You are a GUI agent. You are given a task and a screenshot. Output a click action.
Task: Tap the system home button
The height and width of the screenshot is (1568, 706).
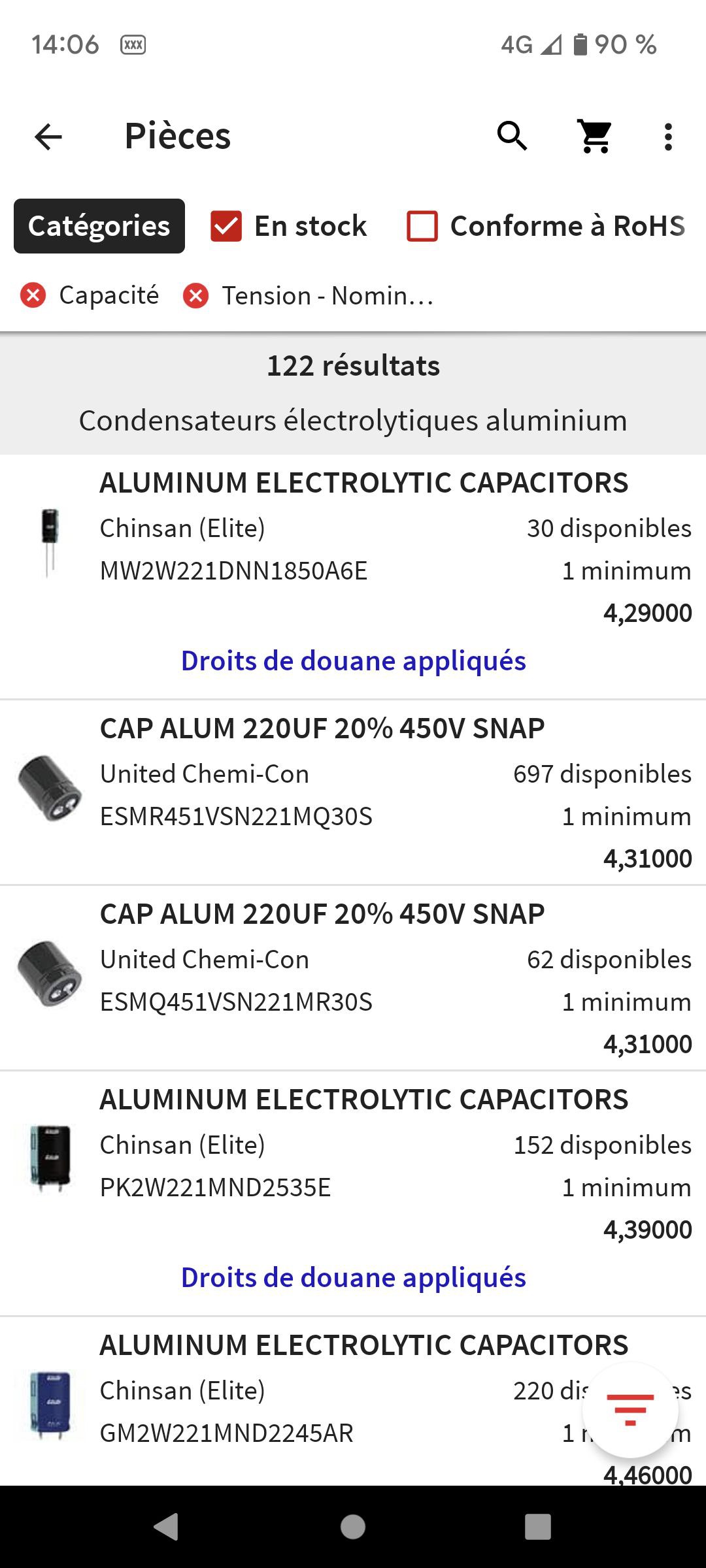click(353, 1527)
